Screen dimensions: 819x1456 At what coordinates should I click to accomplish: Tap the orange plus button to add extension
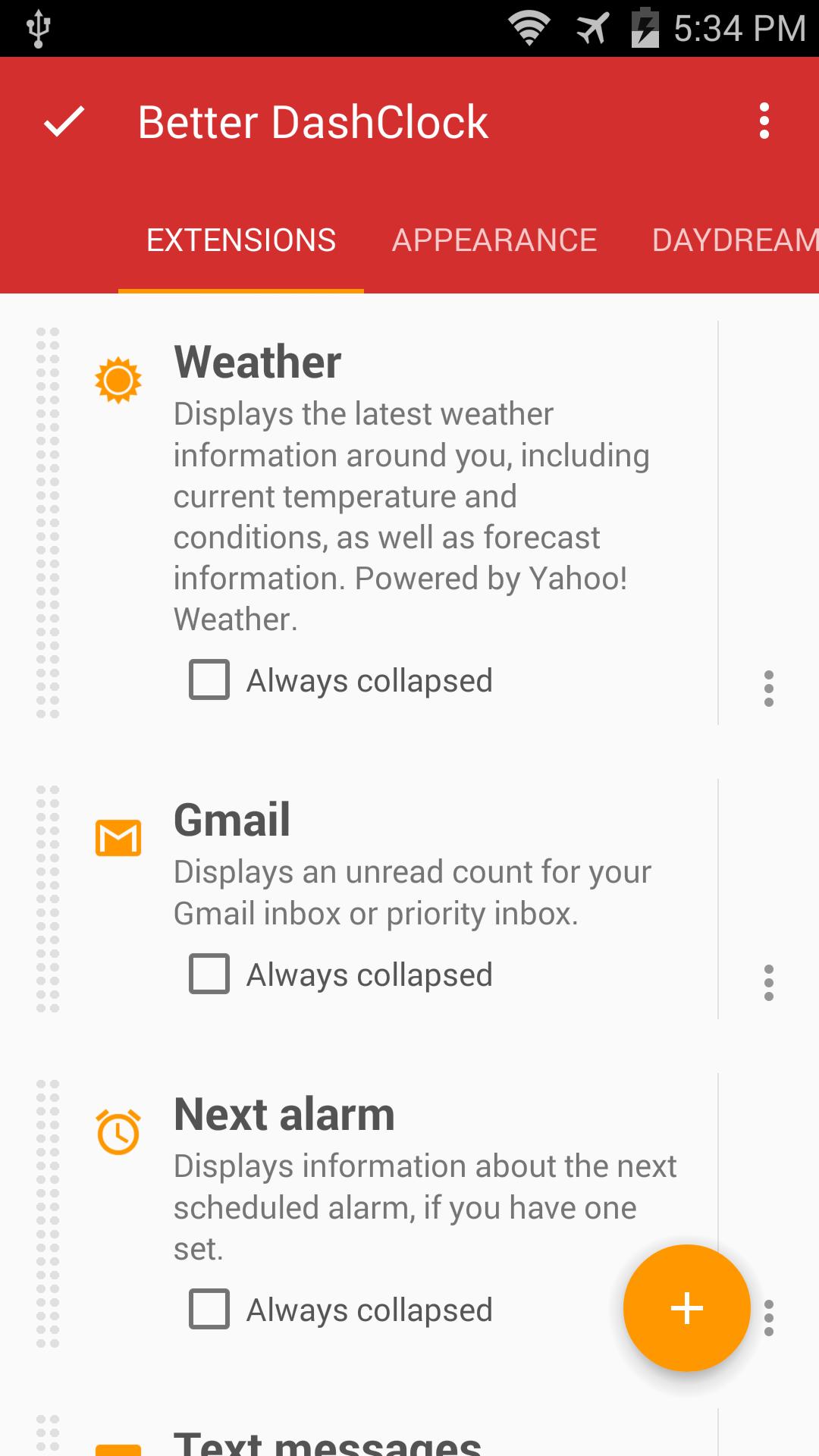pos(686,1309)
